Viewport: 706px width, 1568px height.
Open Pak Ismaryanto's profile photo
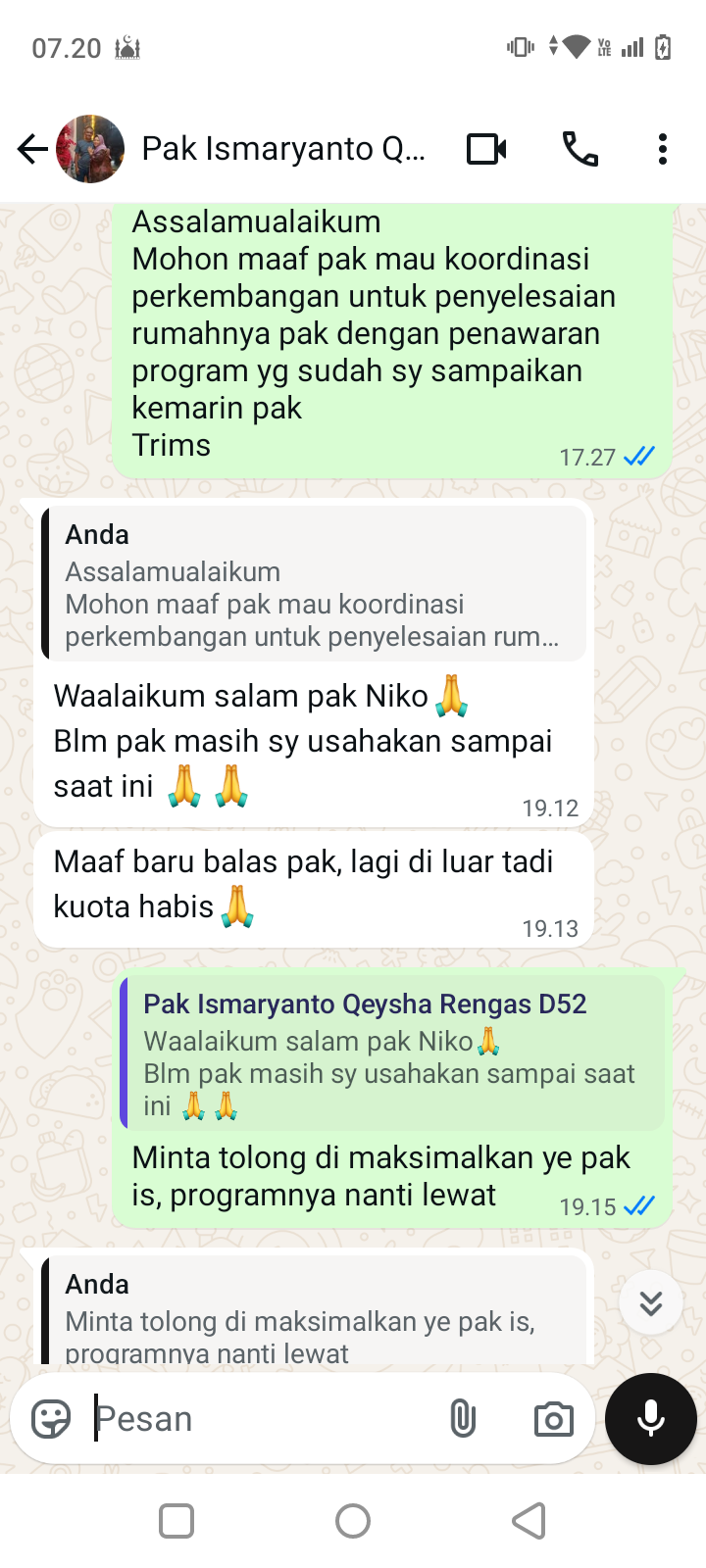click(x=90, y=149)
